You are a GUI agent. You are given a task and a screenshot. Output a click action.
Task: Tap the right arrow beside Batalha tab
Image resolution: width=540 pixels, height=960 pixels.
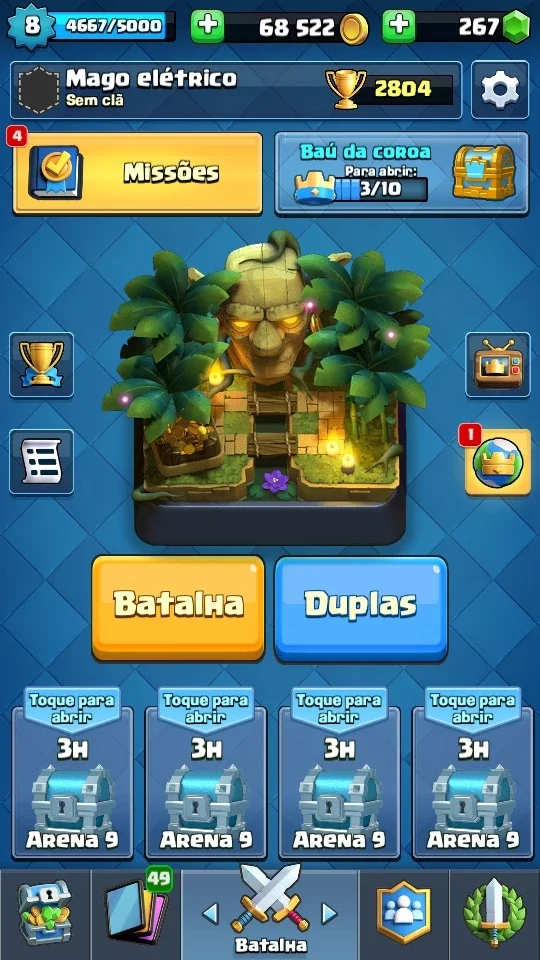[x=329, y=913]
